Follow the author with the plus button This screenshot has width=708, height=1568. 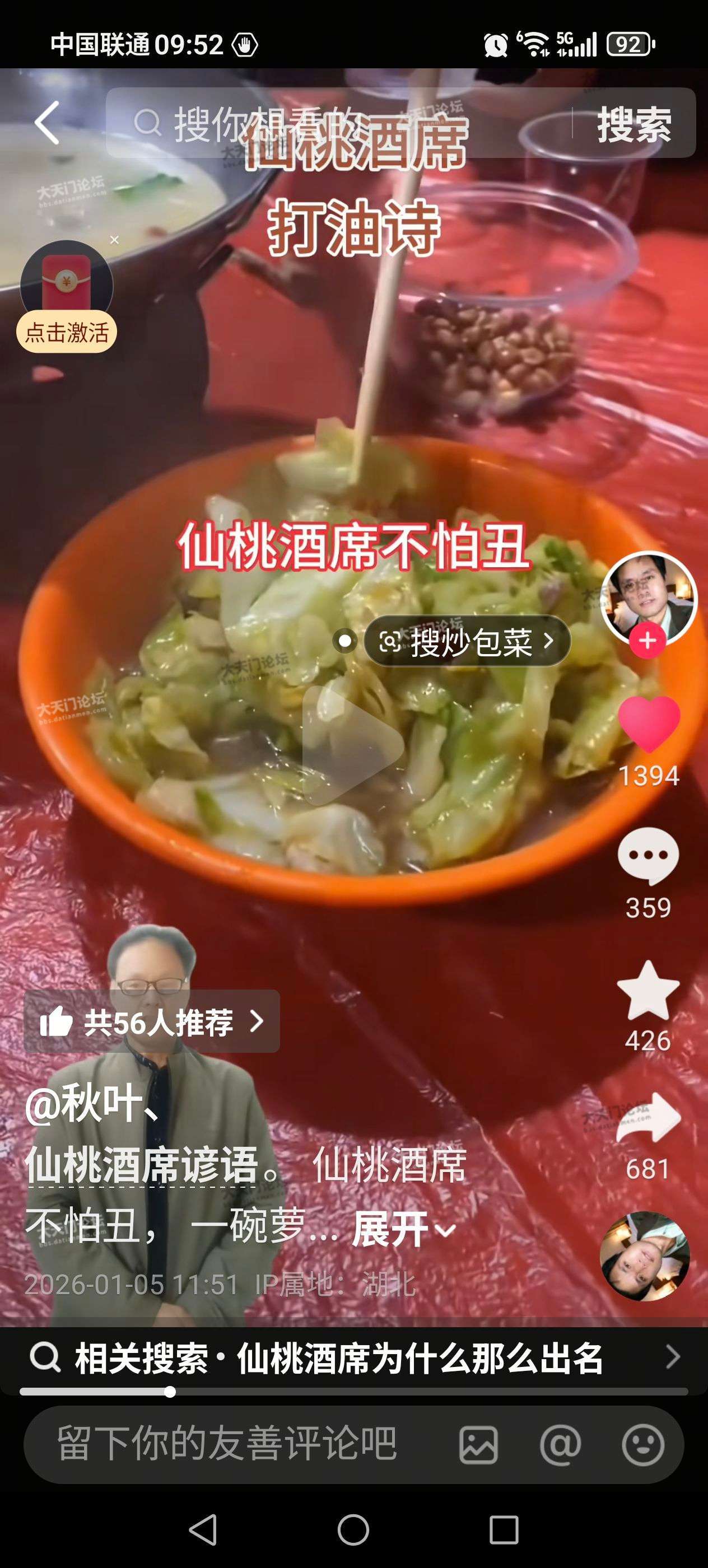(x=647, y=641)
